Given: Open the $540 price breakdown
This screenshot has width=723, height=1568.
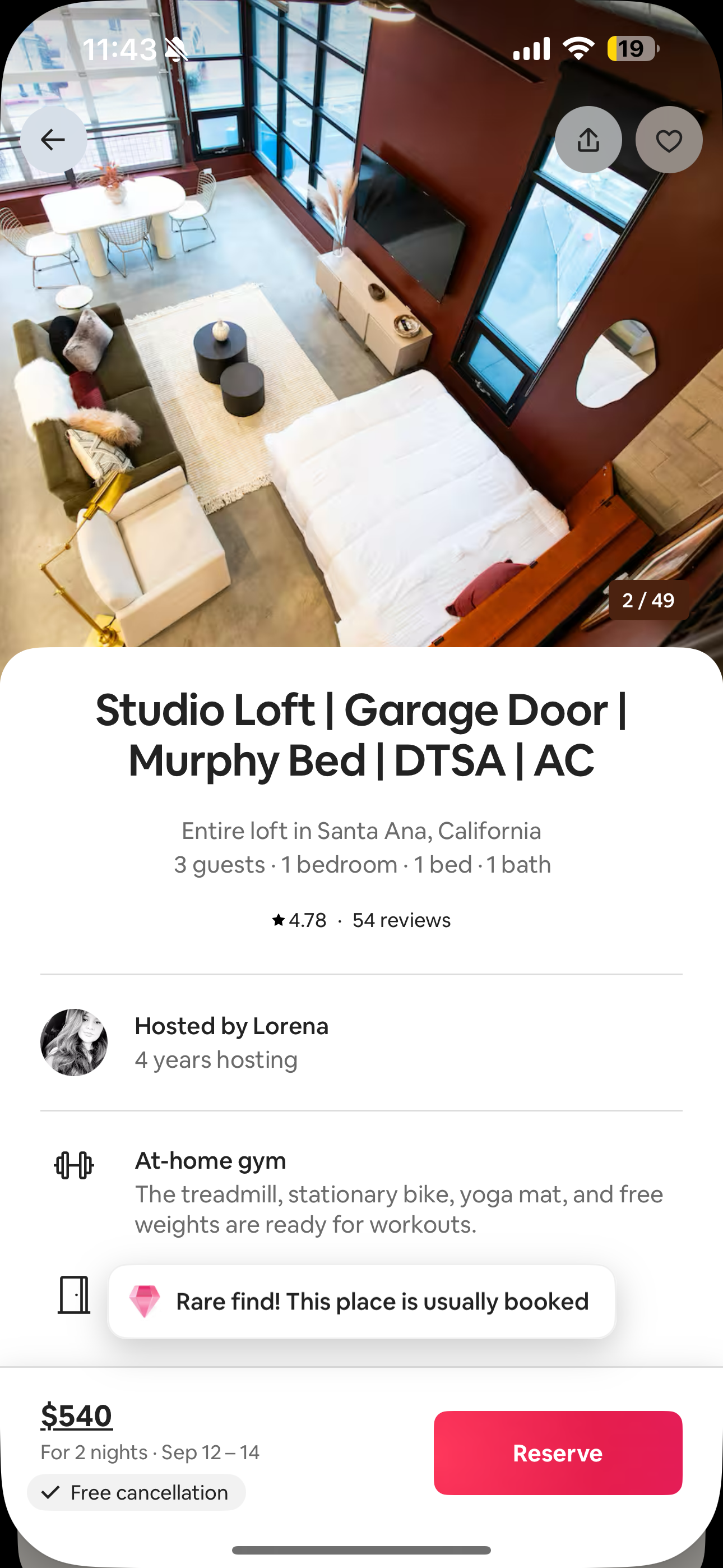Looking at the screenshot, I should click(x=77, y=1415).
